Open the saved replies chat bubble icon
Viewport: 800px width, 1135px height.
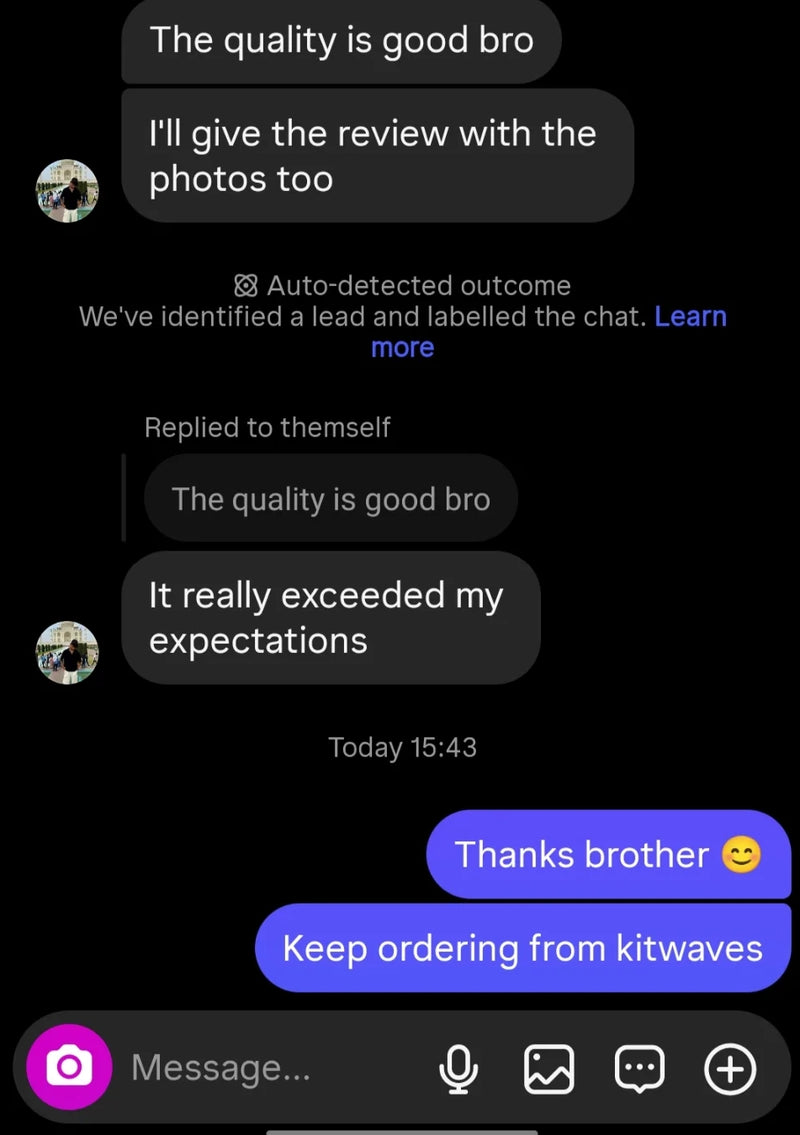coord(638,1069)
